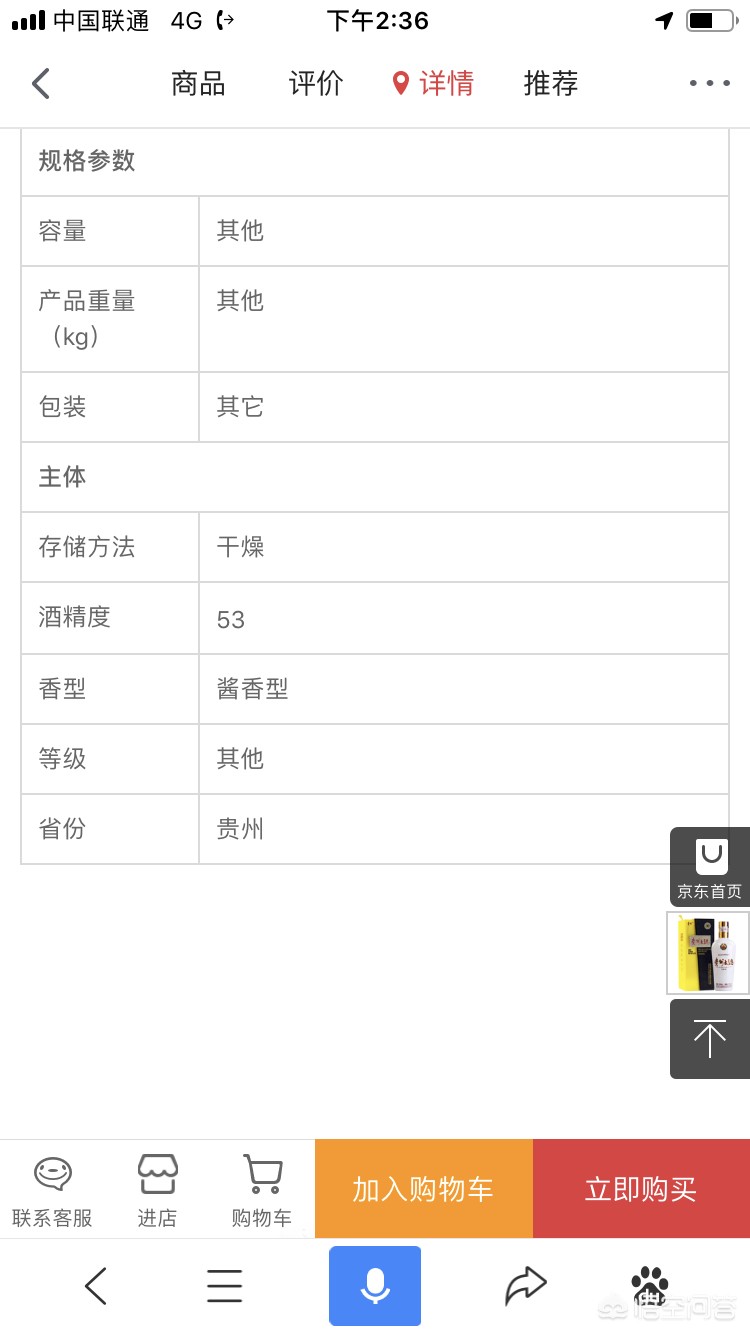Open the 推荐 tab
Image resolution: width=750 pixels, height=1334 pixels.
click(x=551, y=83)
